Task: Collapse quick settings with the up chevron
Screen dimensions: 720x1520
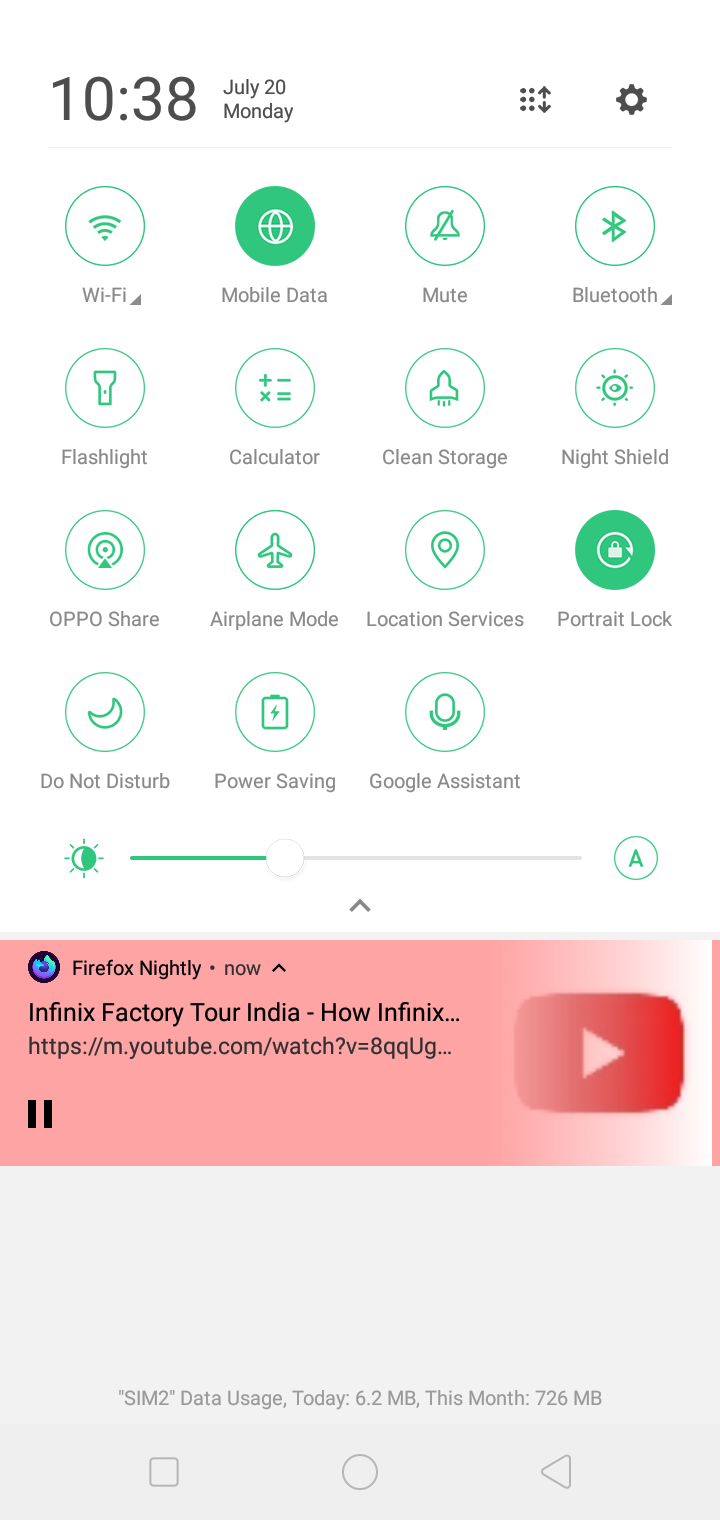Action: coord(360,906)
